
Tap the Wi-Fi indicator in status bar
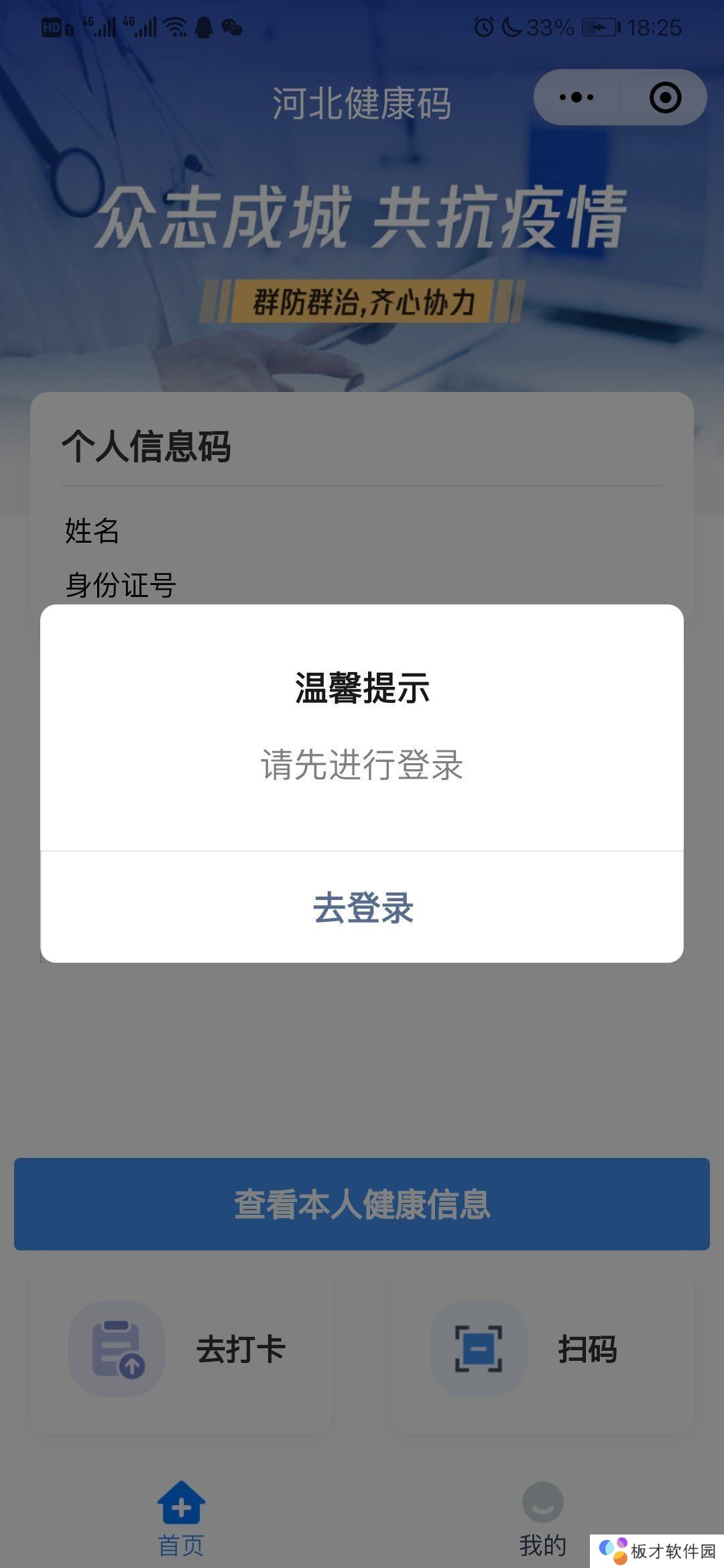[176, 25]
